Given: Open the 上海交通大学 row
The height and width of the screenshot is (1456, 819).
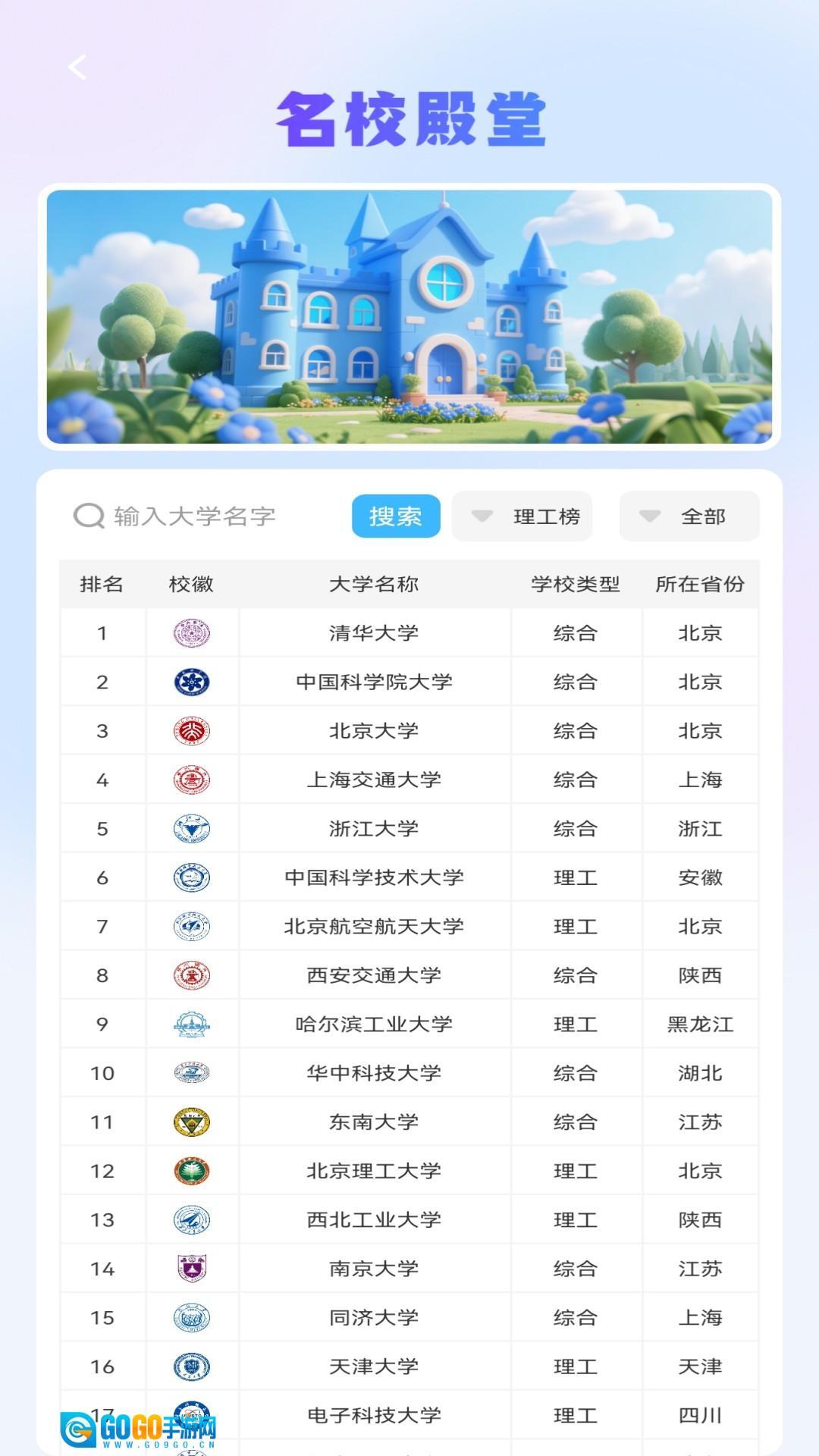Looking at the screenshot, I should [x=374, y=780].
